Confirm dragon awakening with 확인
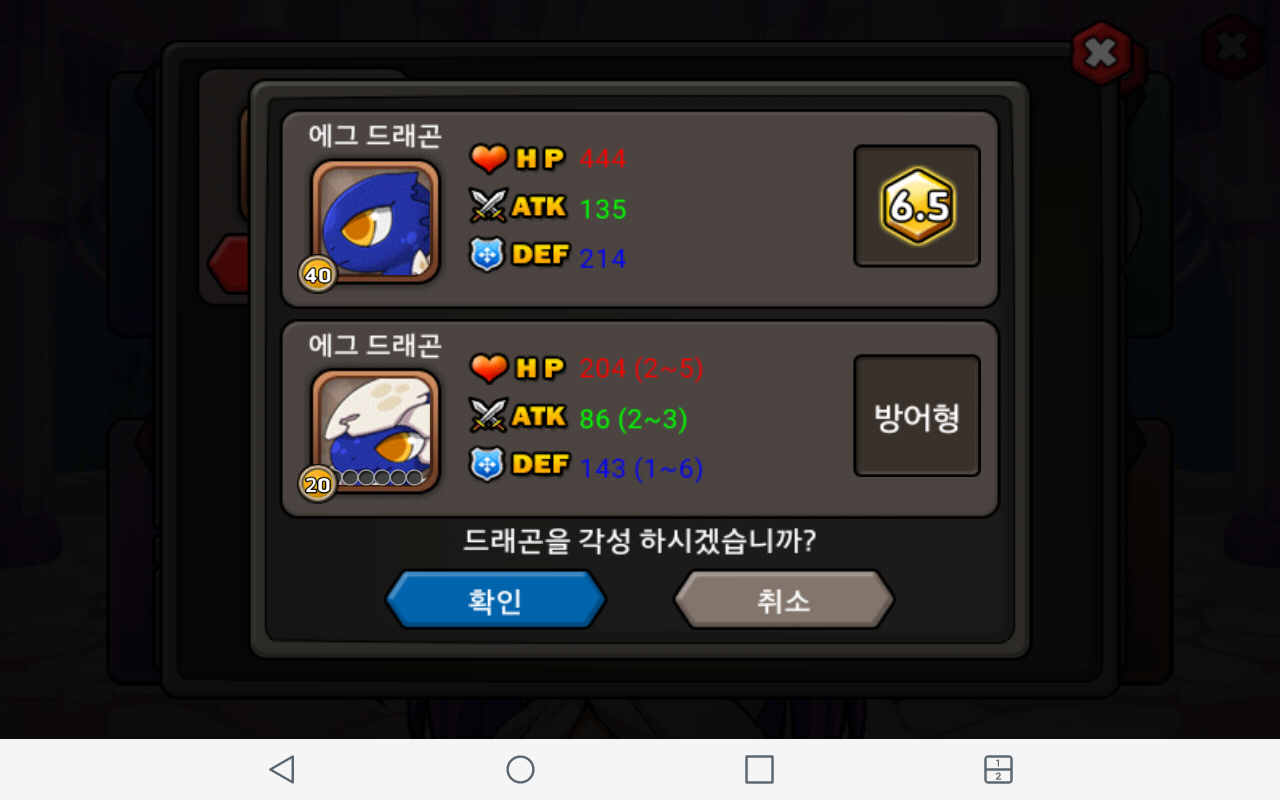The width and height of the screenshot is (1280, 800). [x=495, y=600]
